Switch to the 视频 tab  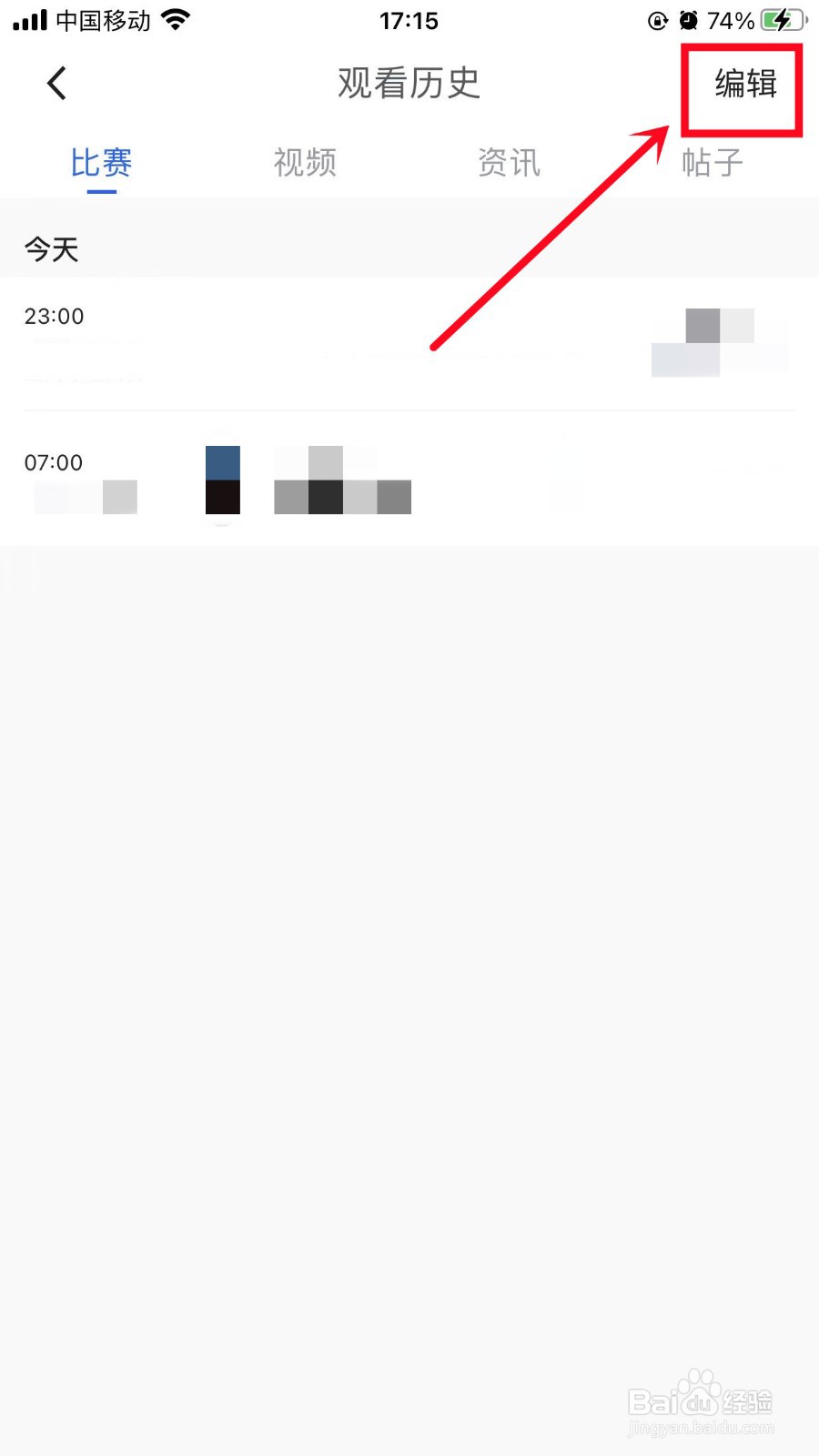pyautogui.click(x=305, y=164)
